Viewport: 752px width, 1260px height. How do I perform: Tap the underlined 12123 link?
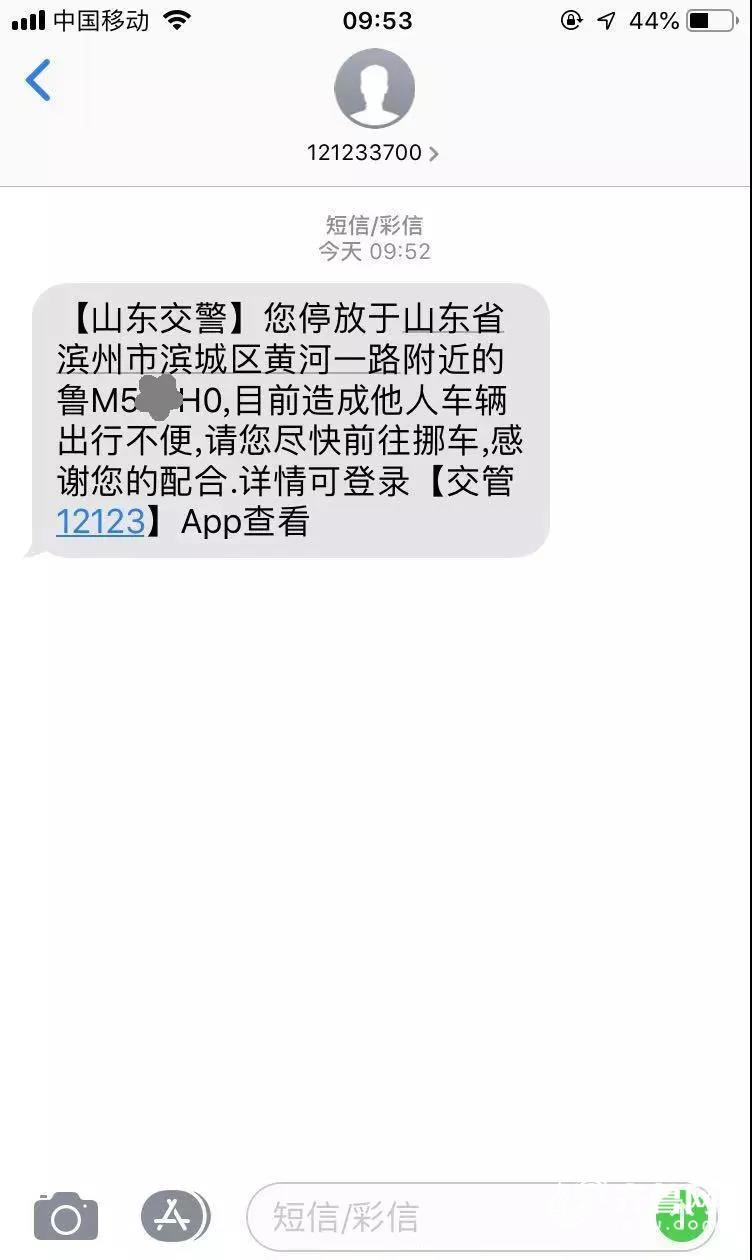click(x=100, y=521)
